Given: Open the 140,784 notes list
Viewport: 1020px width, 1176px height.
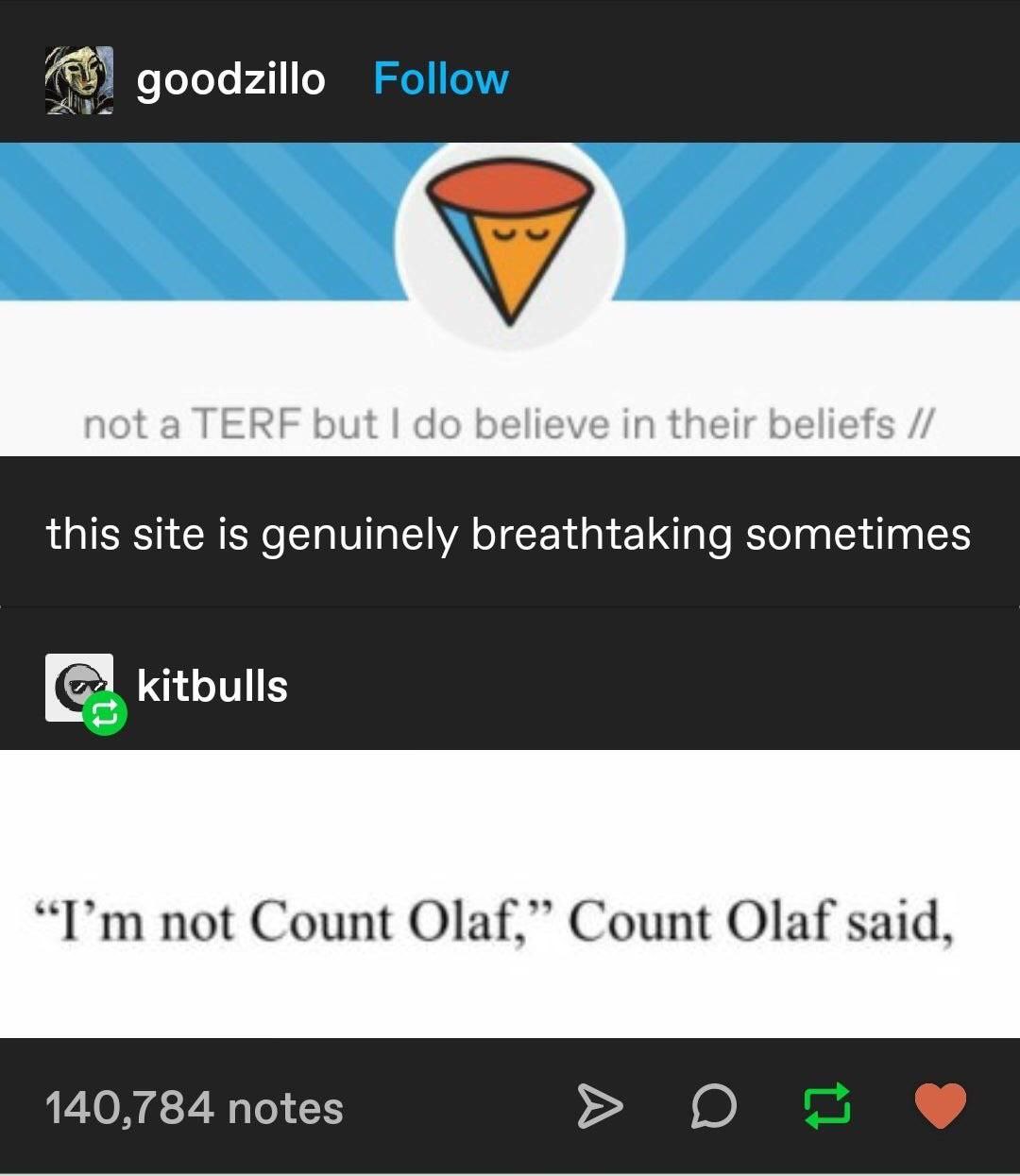Looking at the screenshot, I should 194,1107.
